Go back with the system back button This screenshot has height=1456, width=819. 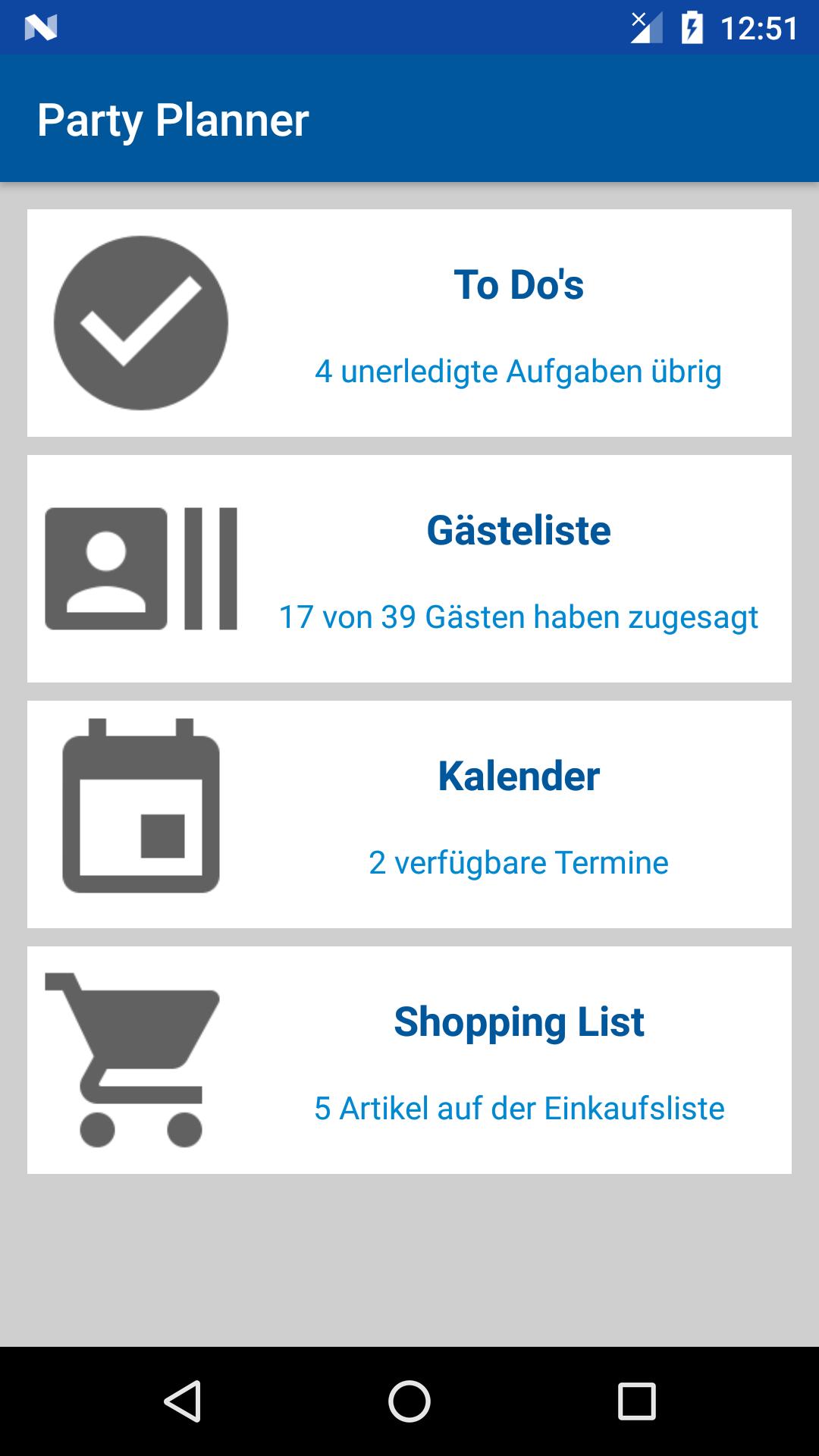pyautogui.click(x=183, y=1401)
